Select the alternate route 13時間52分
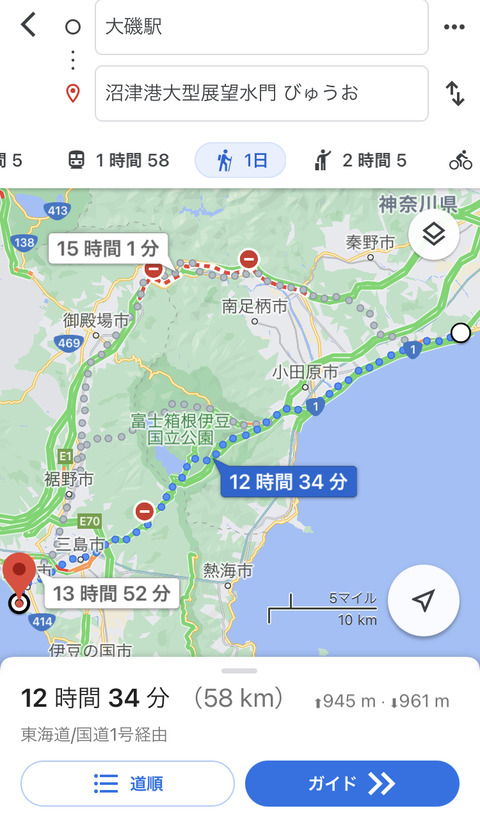Viewport: 480px width, 822px height. pyautogui.click(x=112, y=593)
